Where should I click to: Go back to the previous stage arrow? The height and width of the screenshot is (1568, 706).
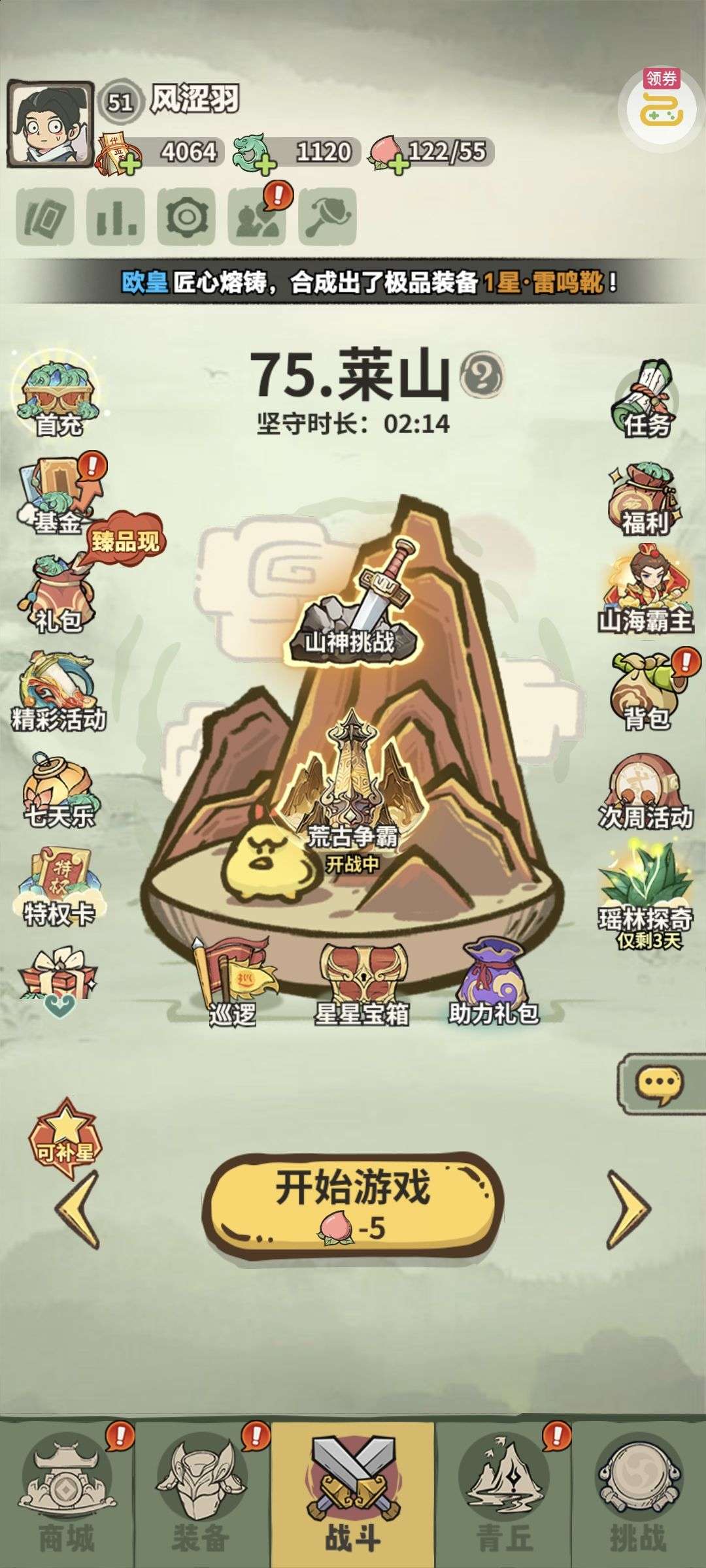click(x=78, y=1209)
